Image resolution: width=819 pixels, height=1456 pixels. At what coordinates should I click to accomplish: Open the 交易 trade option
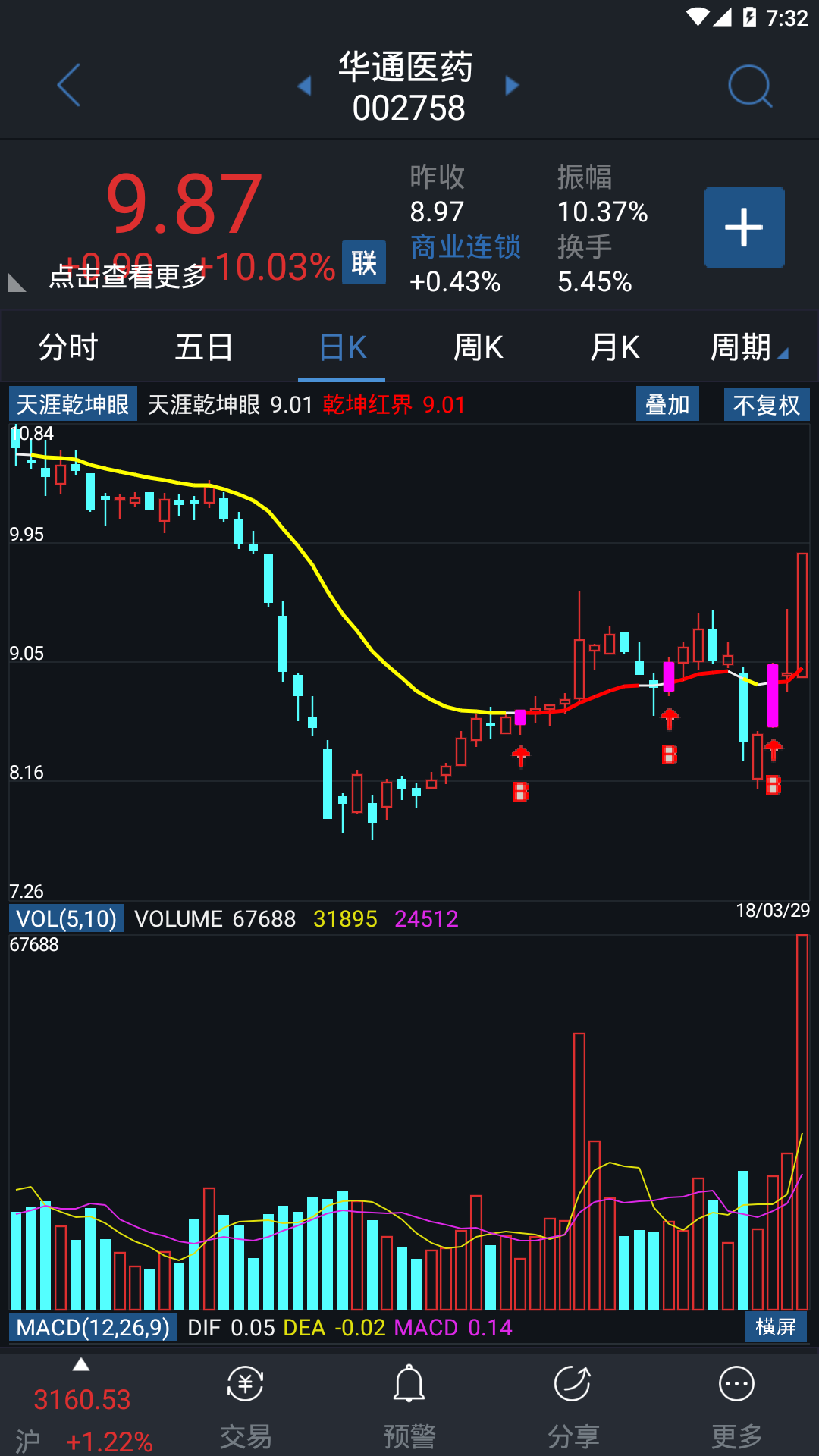tap(246, 1407)
